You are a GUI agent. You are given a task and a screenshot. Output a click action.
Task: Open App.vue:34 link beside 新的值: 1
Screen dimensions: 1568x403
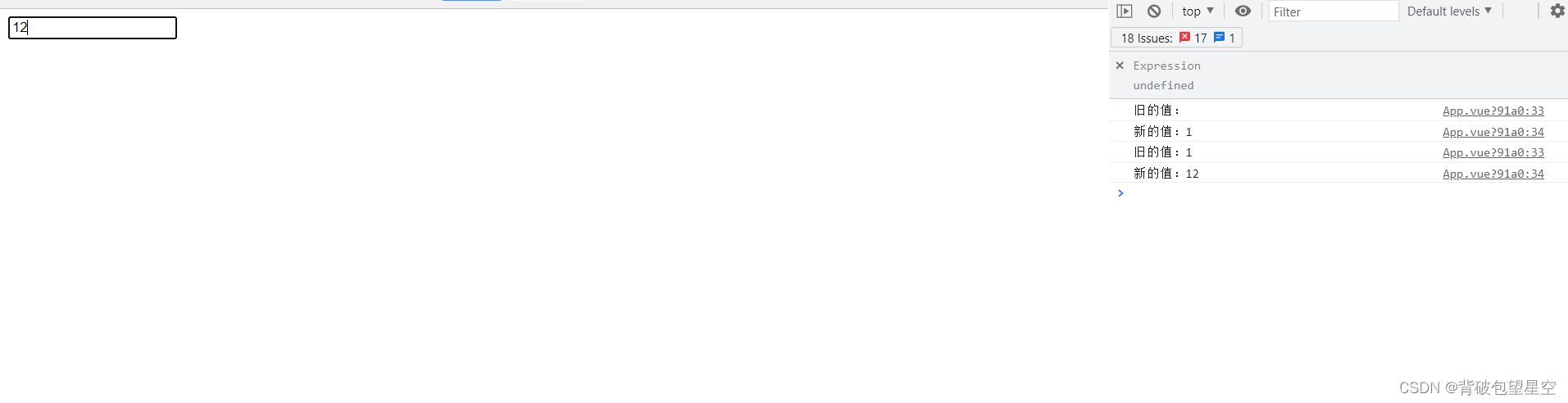point(1493,132)
